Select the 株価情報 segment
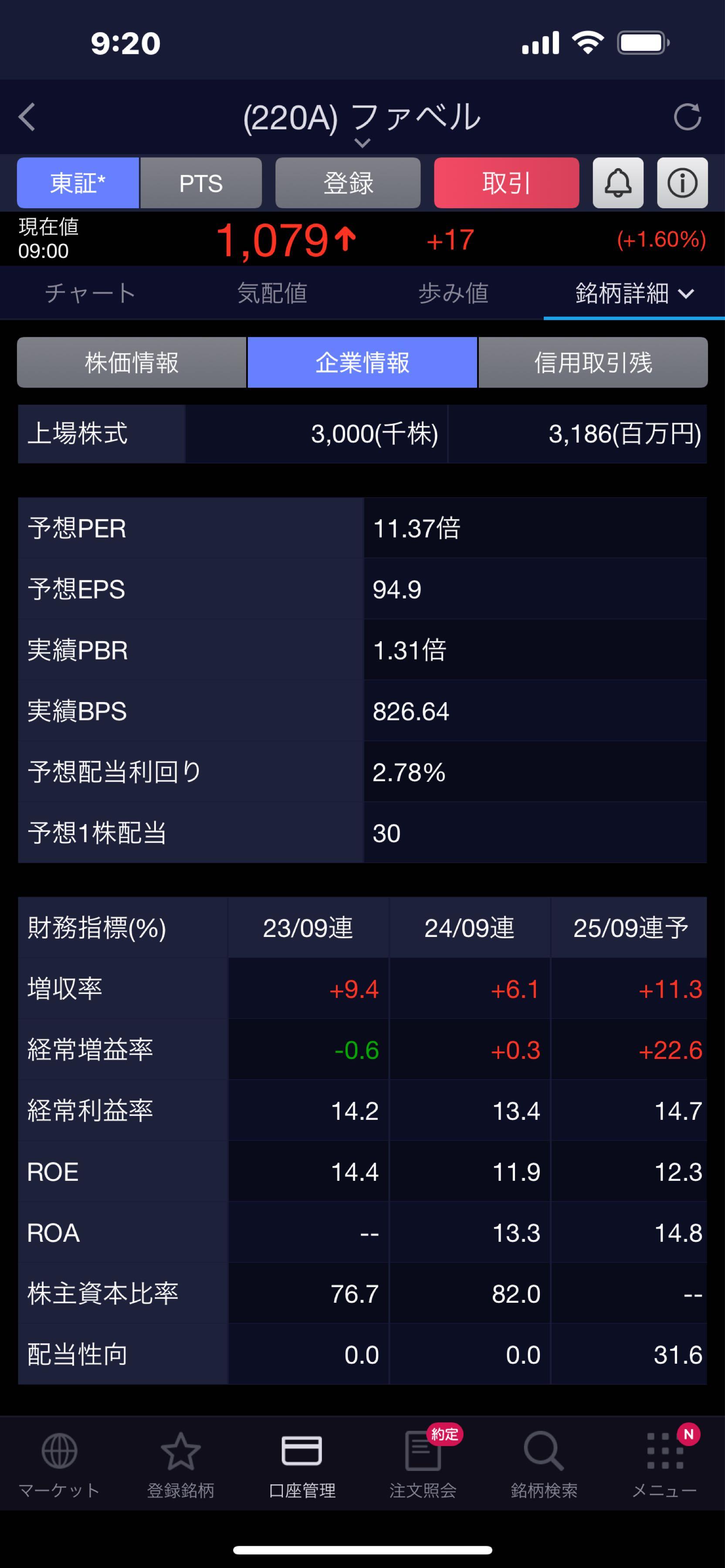 (x=132, y=363)
